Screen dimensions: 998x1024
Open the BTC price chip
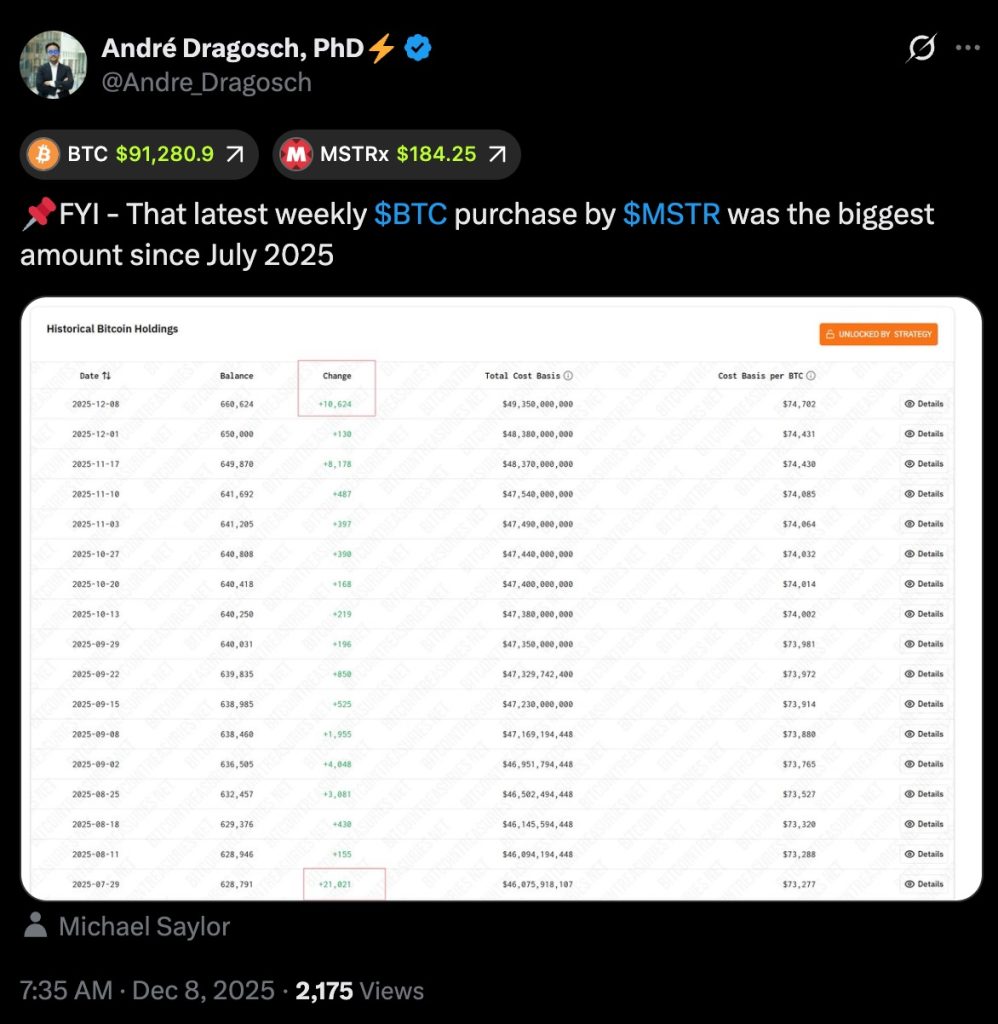tap(139, 154)
